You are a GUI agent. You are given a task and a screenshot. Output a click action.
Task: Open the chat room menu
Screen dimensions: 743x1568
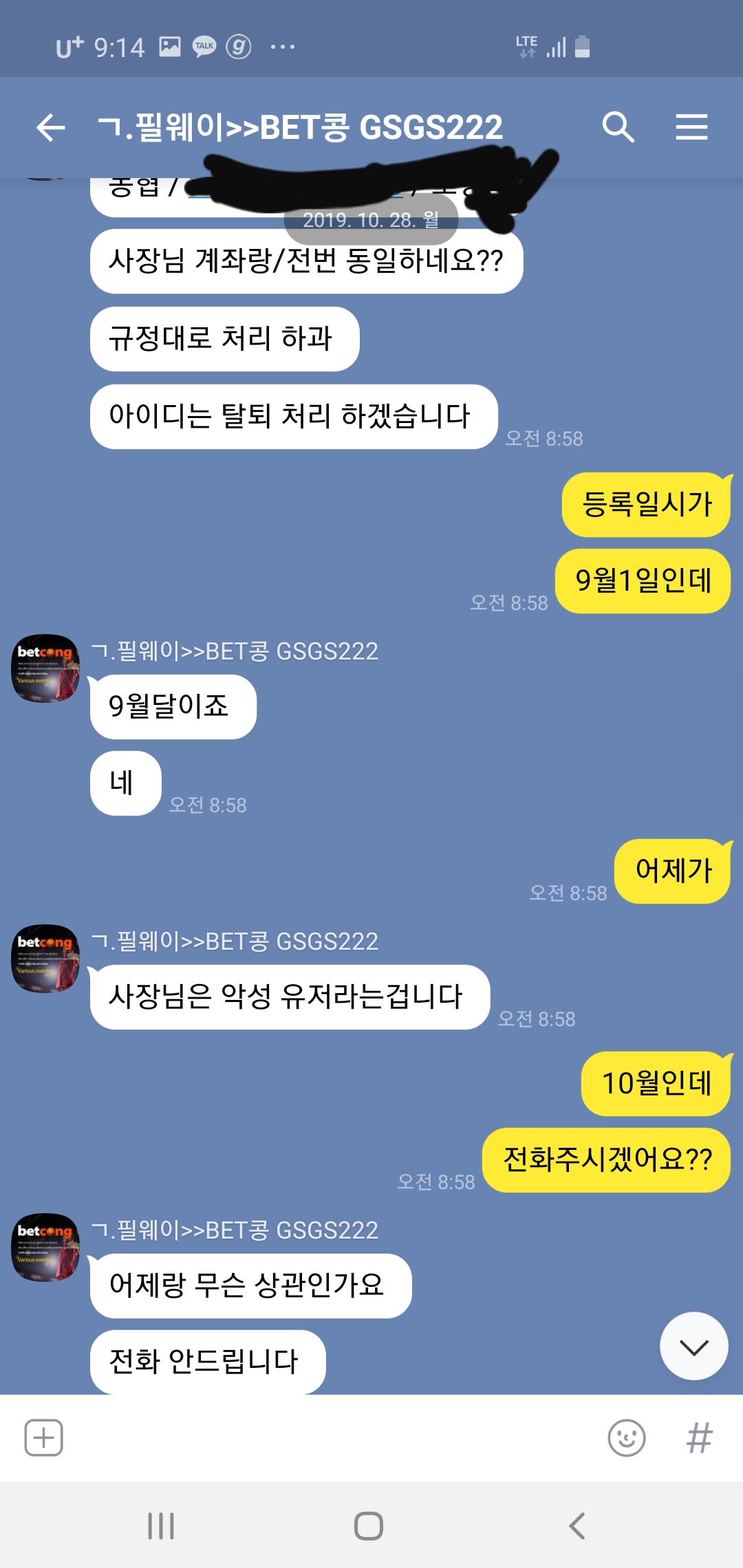click(691, 127)
